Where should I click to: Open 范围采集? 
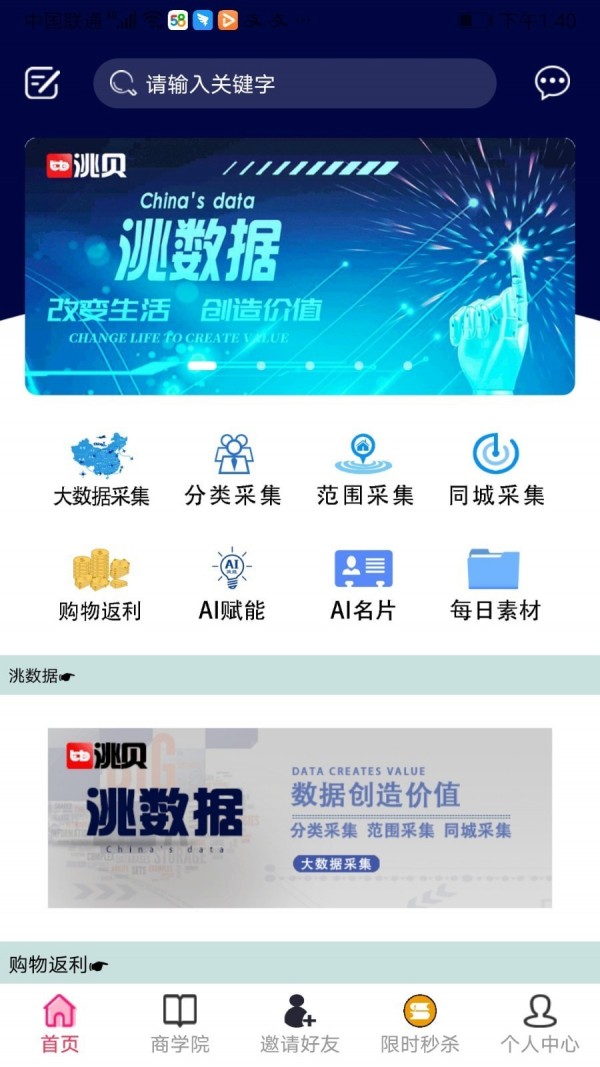pyautogui.click(x=364, y=470)
